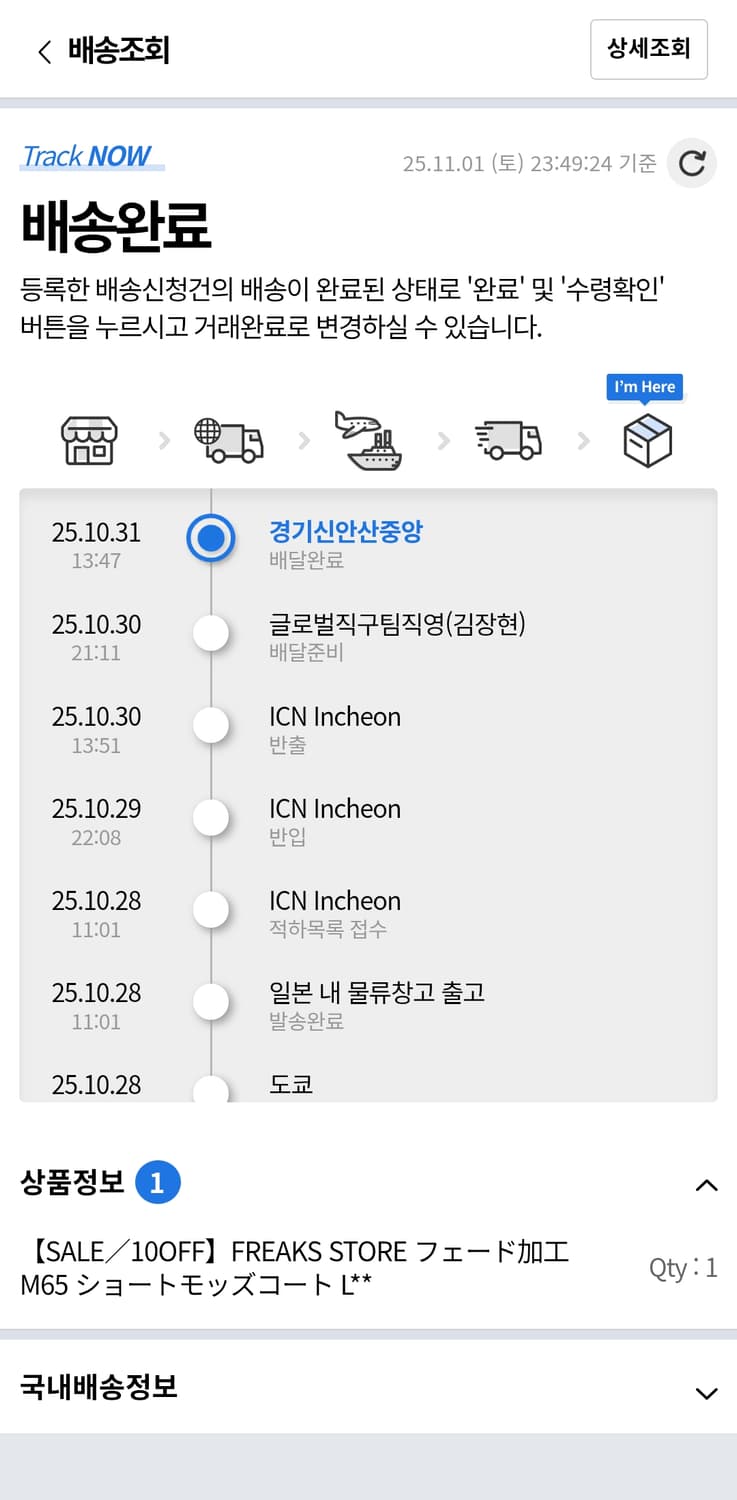The width and height of the screenshot is (737, 1500).
Task: Select the domestic delivery truck icon
Action: coord(506,439)
